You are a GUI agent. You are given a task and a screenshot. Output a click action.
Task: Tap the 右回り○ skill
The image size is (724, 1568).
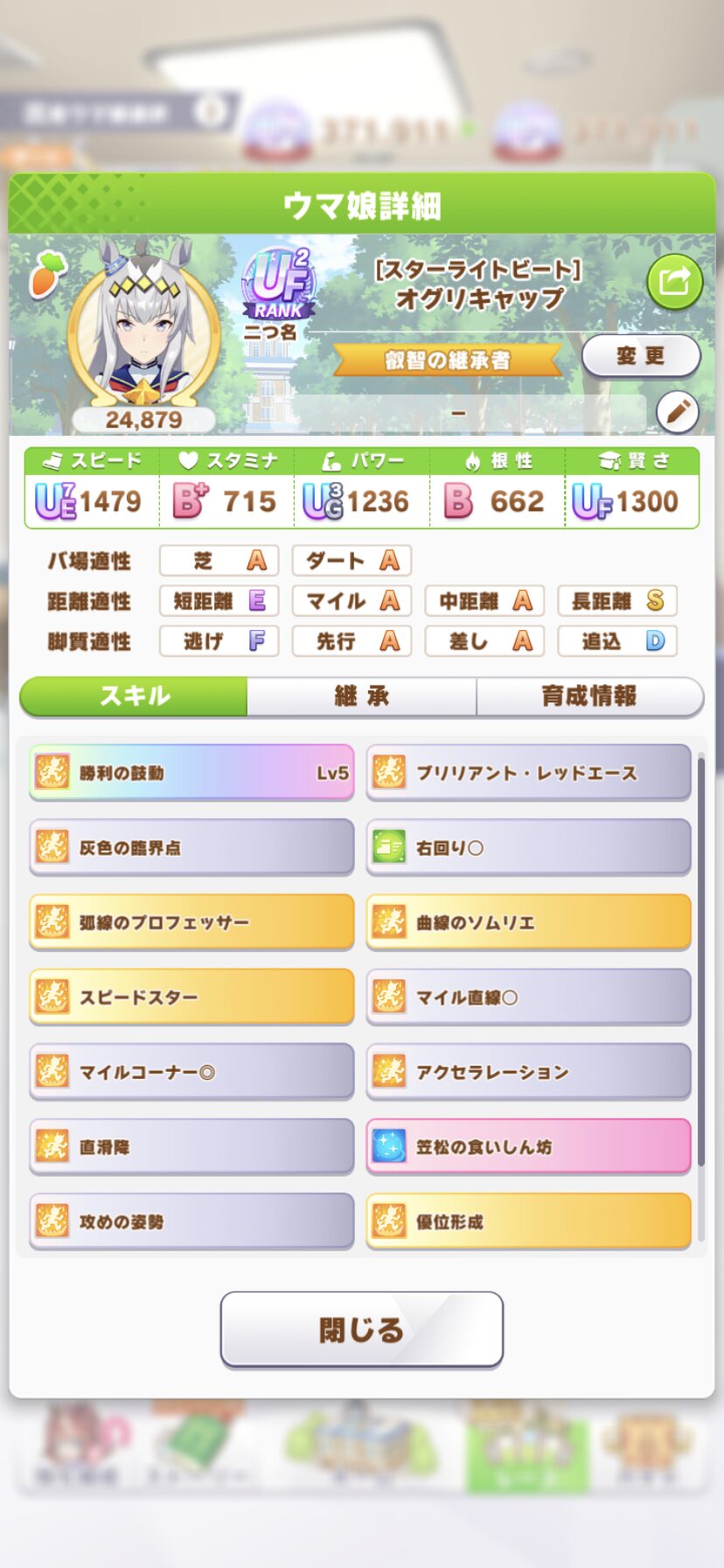(x=528, y=848)
